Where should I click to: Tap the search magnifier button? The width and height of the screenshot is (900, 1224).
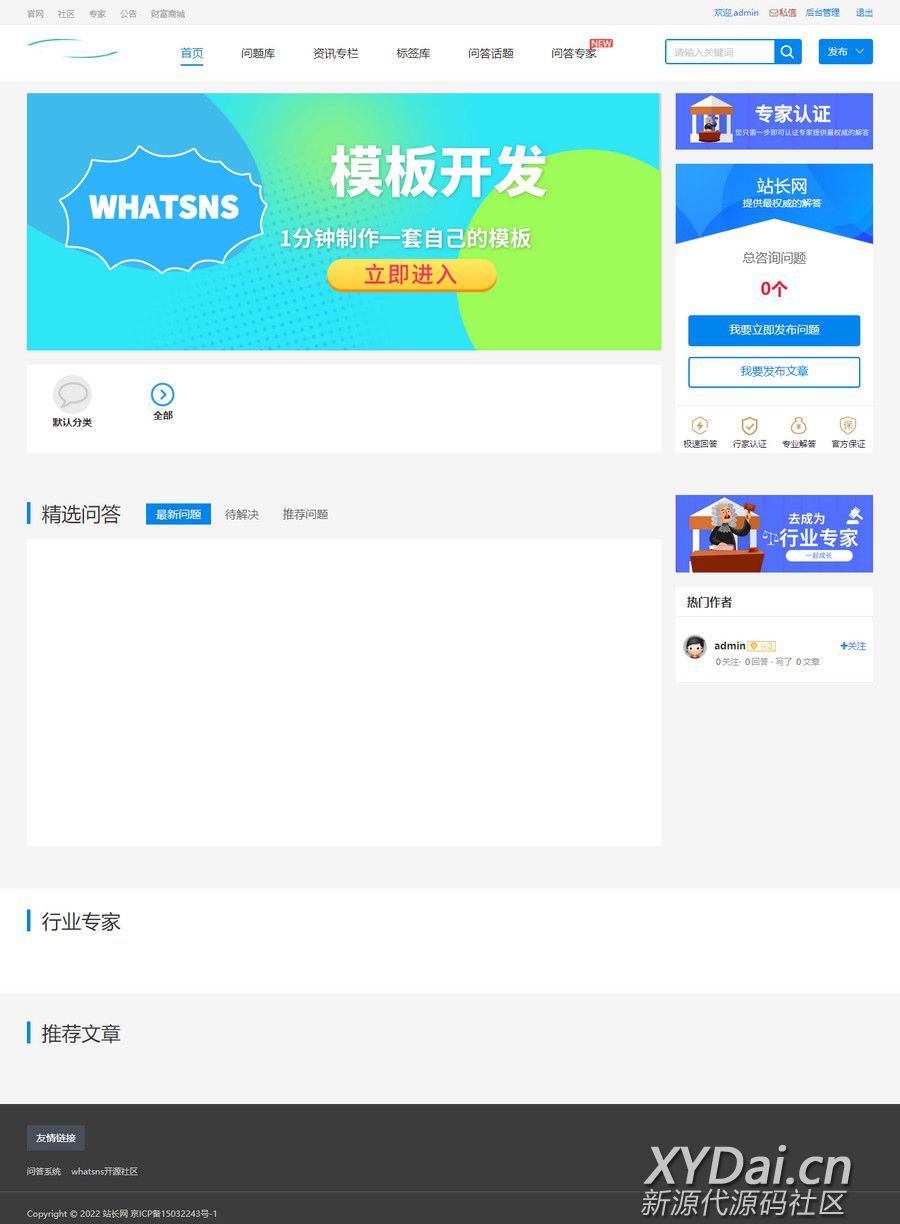pyautogui.click(x=788, y=52)
